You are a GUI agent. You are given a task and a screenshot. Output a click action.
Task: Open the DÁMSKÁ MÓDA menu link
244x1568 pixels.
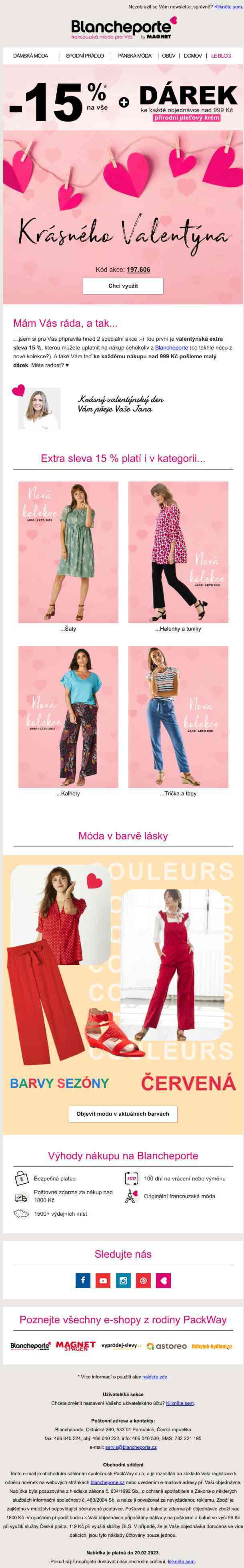pos(30,56)
